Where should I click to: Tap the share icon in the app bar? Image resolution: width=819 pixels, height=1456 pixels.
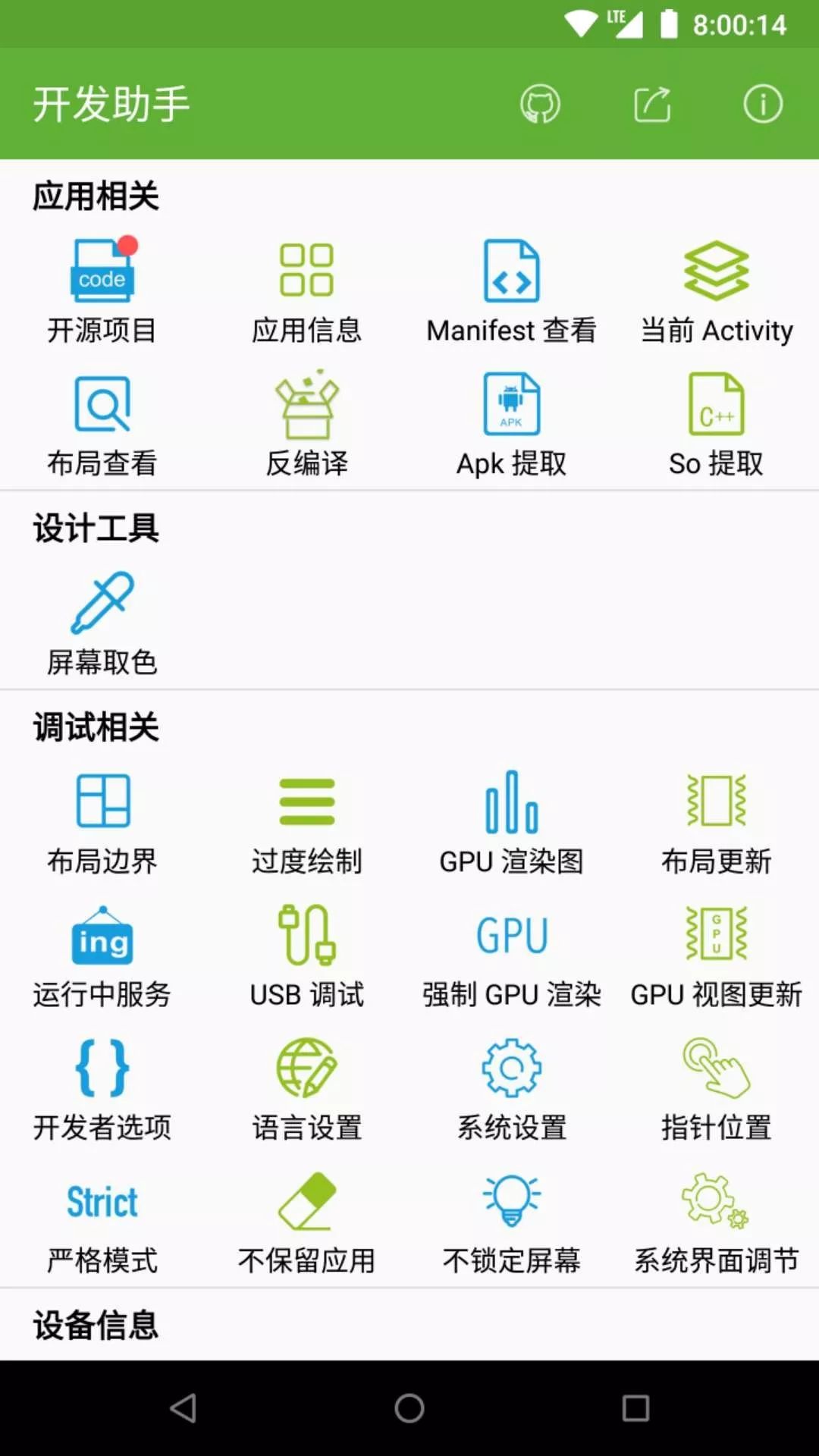click(x=652, y=104)
